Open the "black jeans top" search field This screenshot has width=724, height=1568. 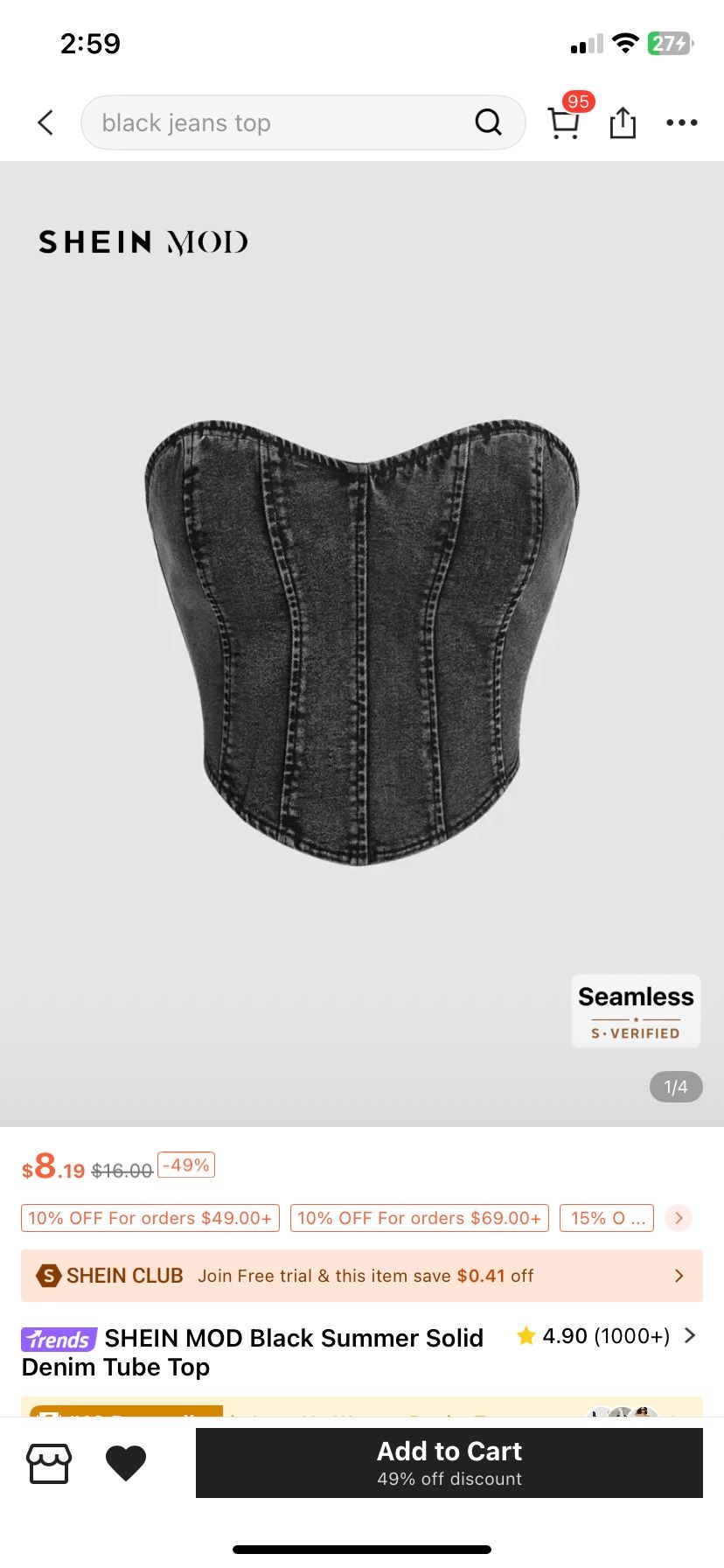click(x=280, y=122)
